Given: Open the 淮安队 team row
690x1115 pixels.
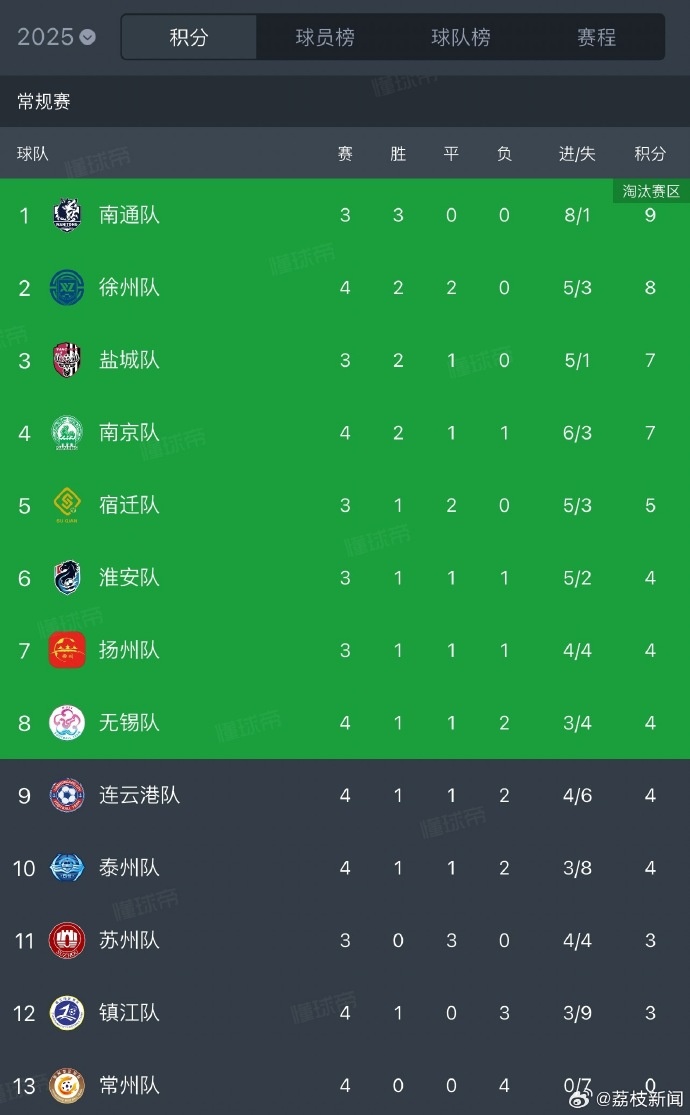Looking at the screenshot, I should (129, 578).
